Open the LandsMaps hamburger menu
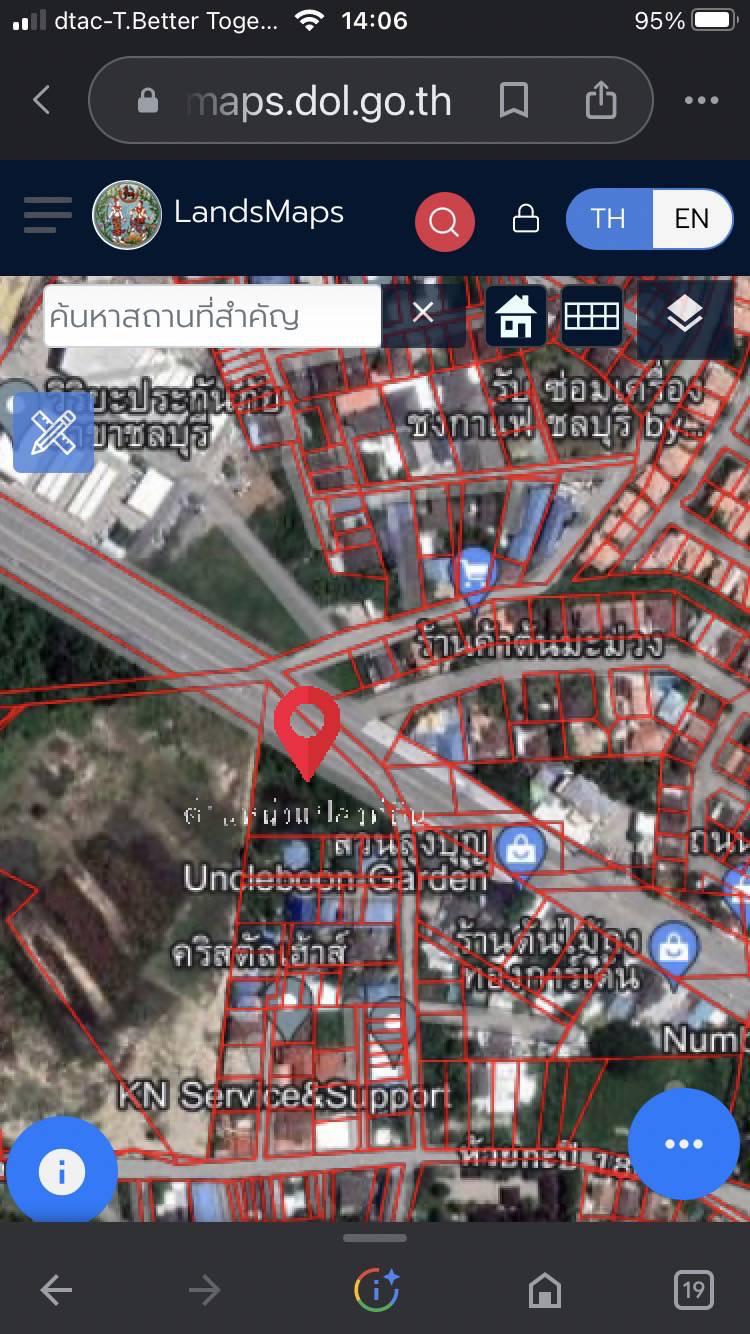 click(x=48, y=215)
